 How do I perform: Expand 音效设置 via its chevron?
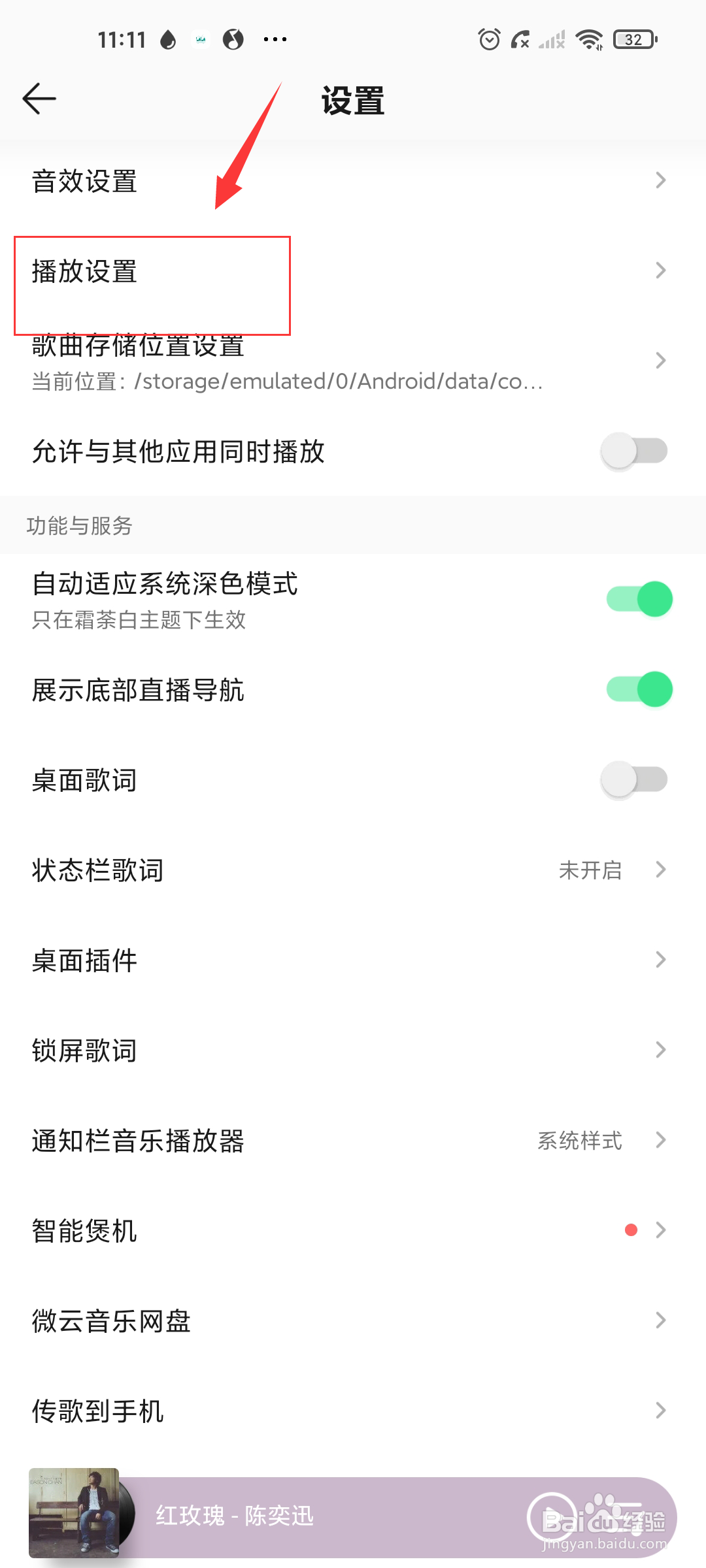point(660,181)
